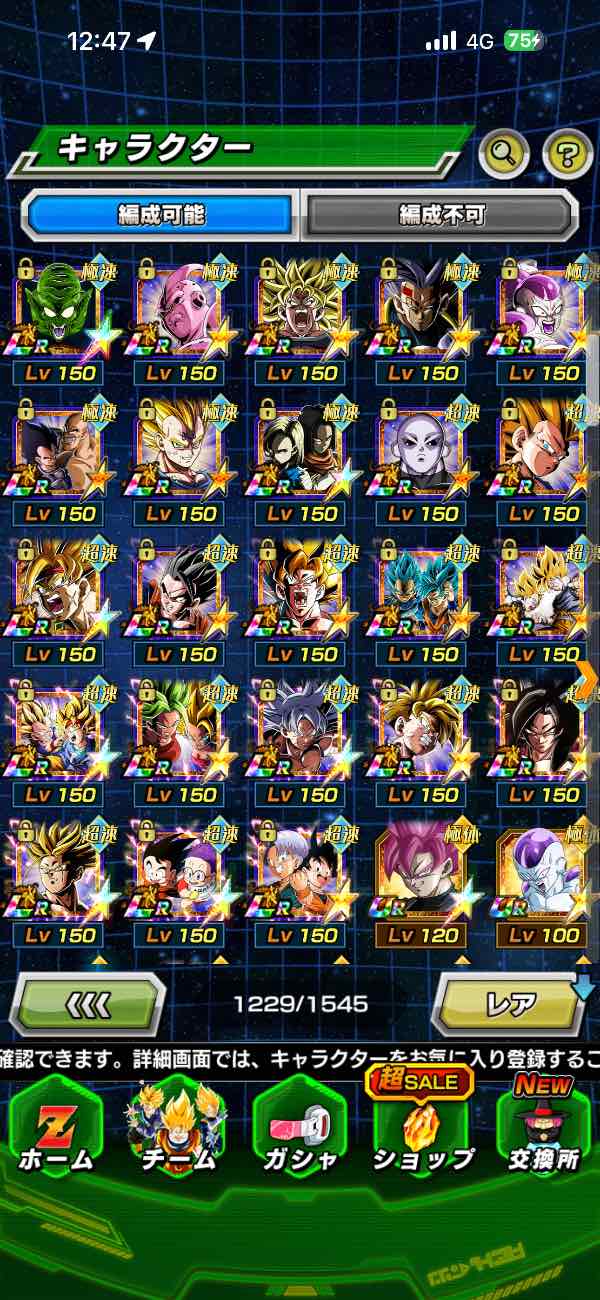Screen dimensions: 600x1300
Task: Open the question mark help button
Action: click(567, 154)
